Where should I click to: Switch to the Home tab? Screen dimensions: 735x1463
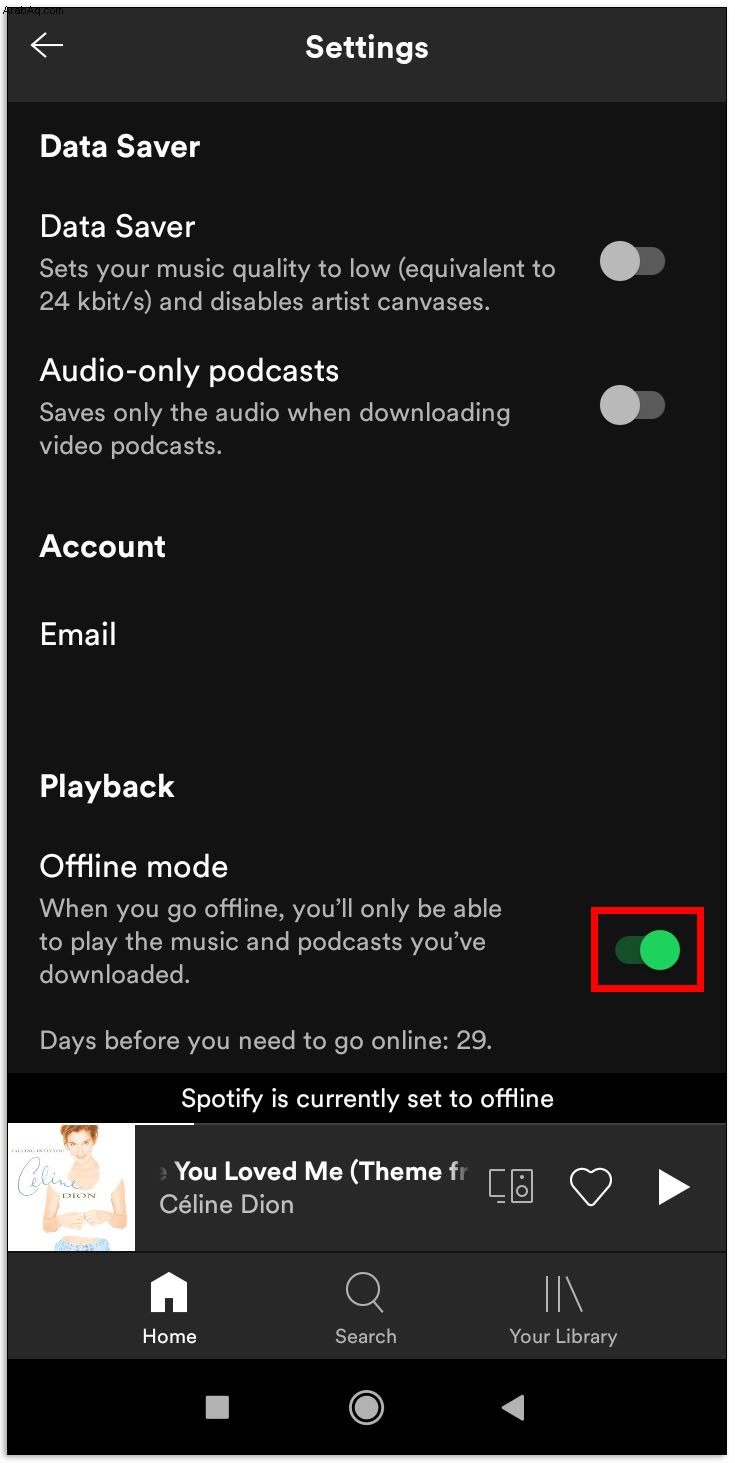[x=169, y=1308]
